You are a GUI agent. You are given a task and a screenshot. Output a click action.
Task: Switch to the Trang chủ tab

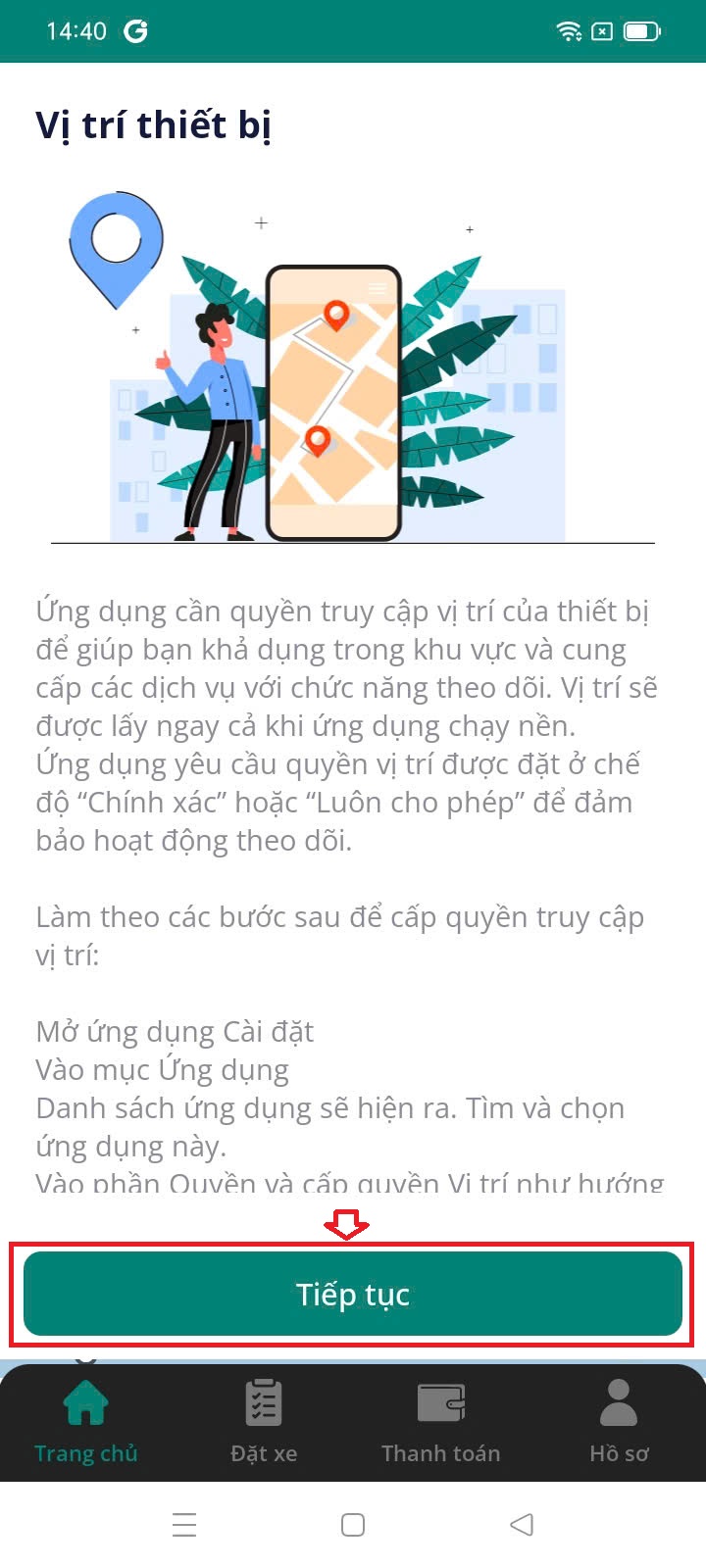pos(86,1421)
